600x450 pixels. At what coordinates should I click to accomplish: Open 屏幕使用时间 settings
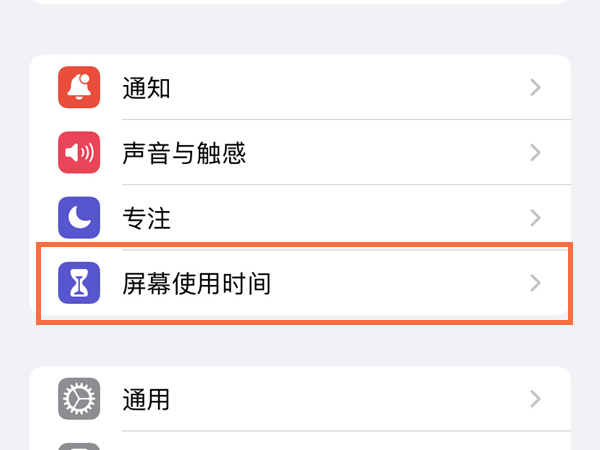(x=300, y=284)
